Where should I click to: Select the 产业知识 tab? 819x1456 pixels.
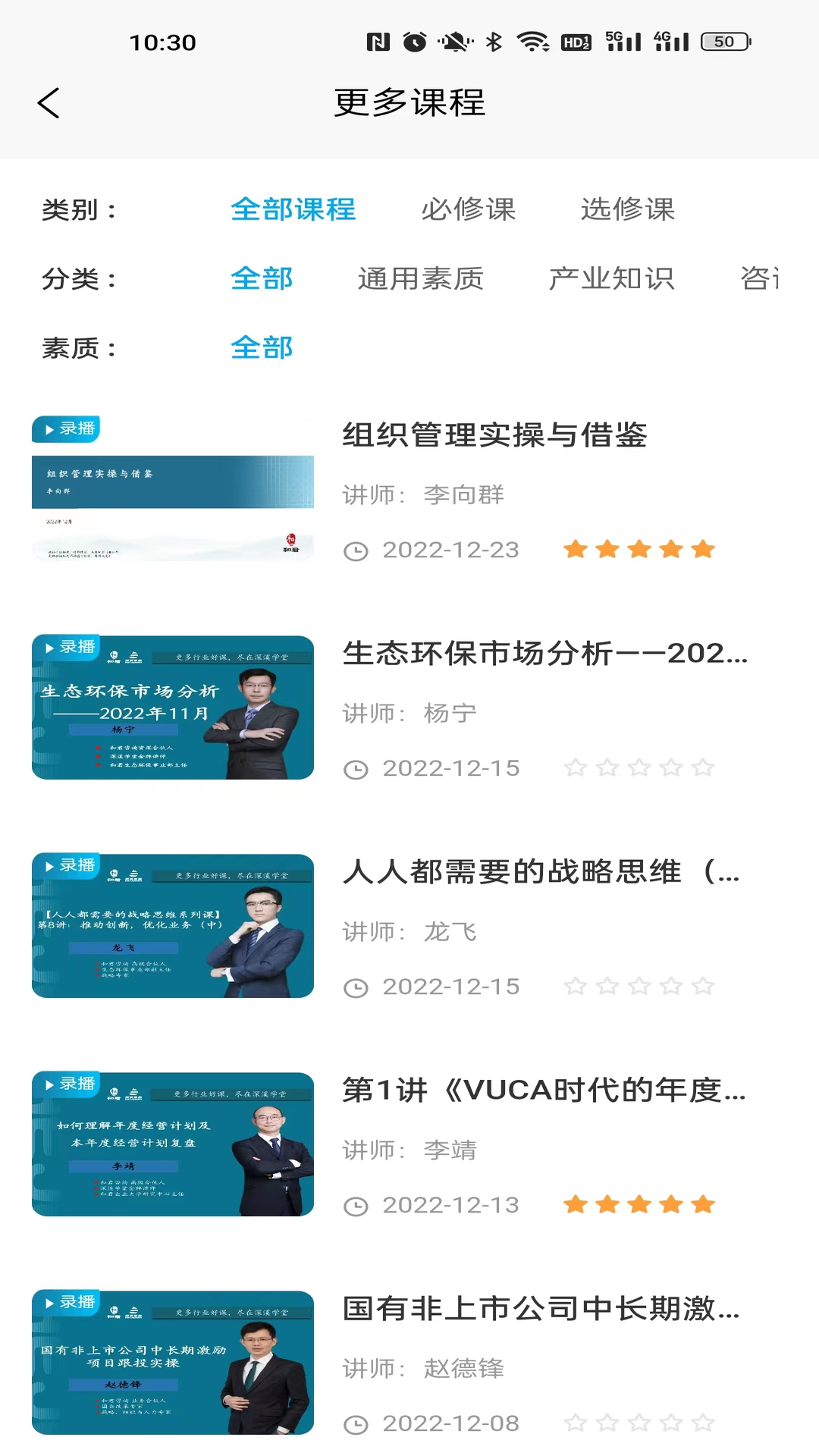point(612,278)
